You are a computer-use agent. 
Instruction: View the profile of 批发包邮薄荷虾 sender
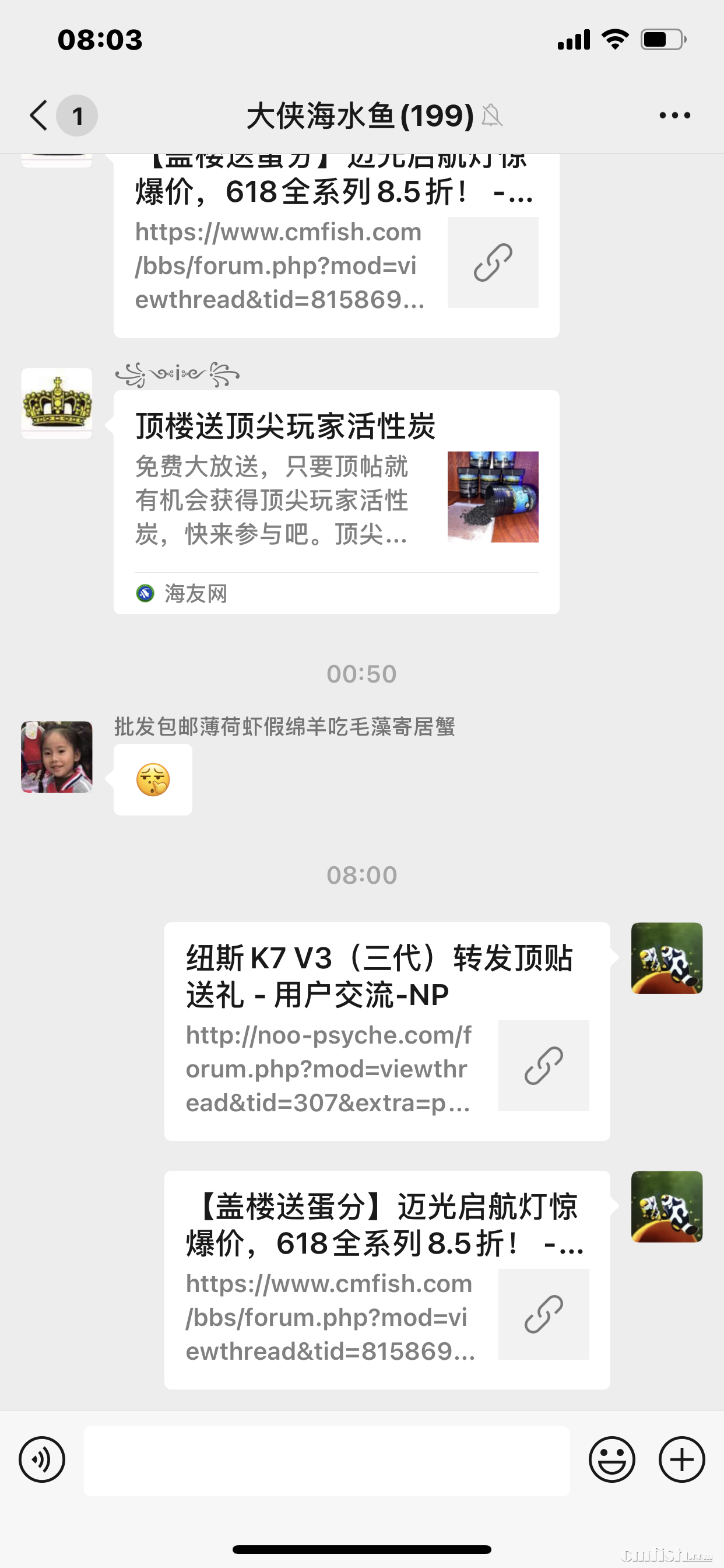point(57,757)
